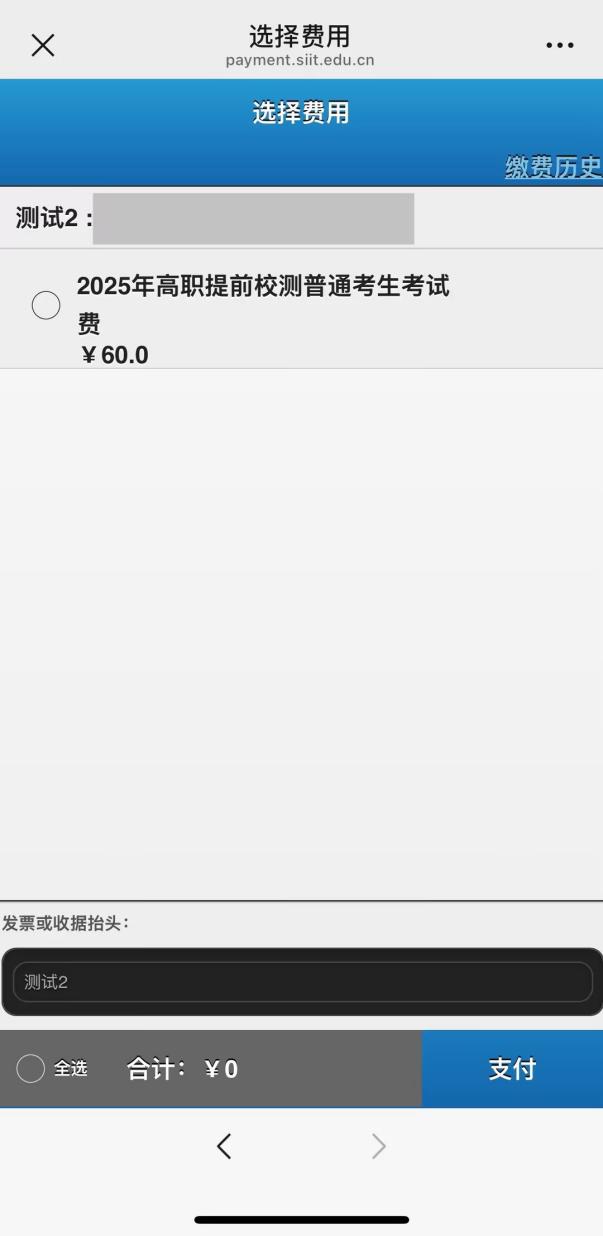The width and height of the screenshot is (603, 1236).
Task: Open the 缴费历史 payment history link
Action: point(553,167)
